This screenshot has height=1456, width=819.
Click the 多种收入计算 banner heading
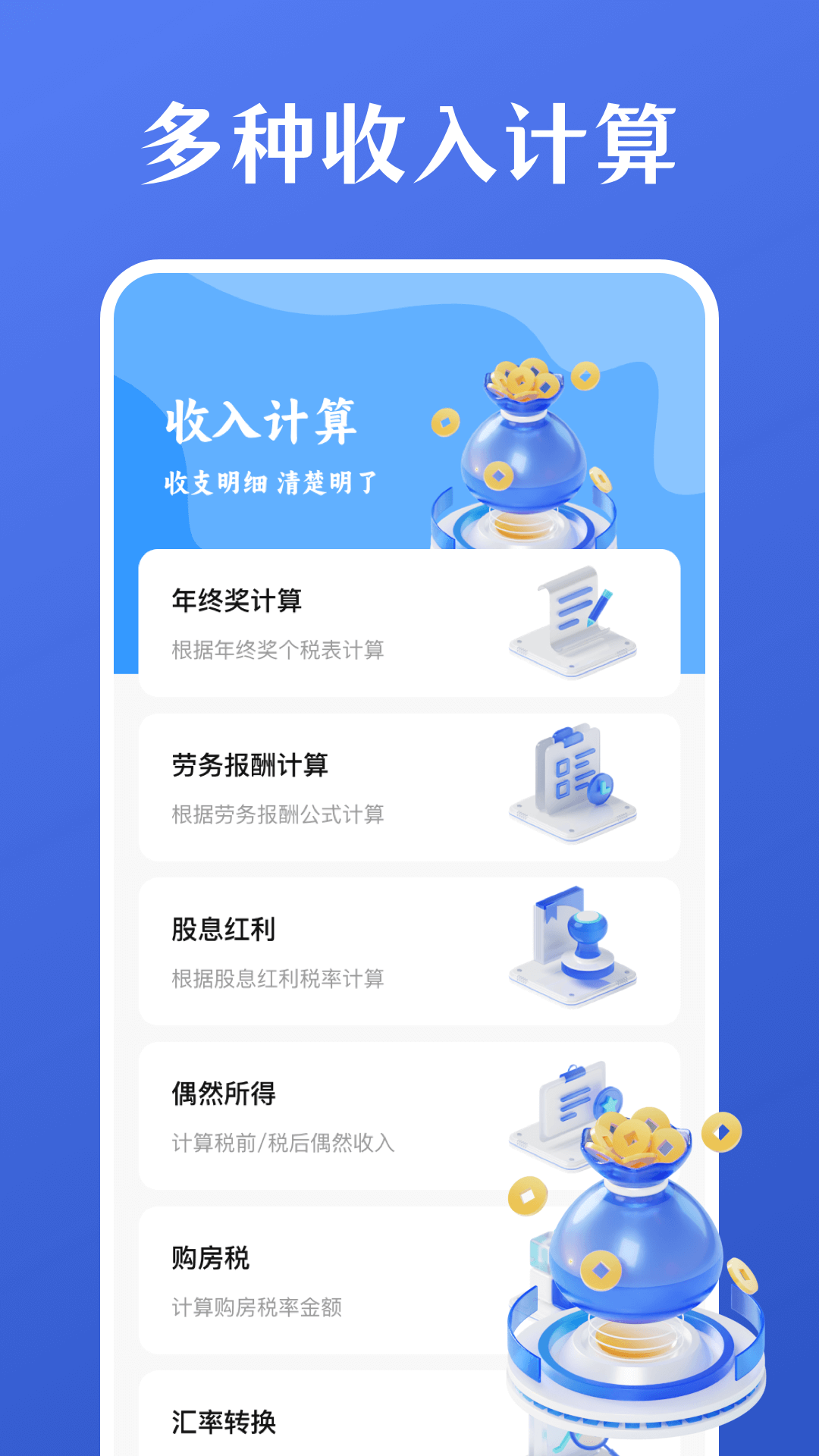(409, 140)
